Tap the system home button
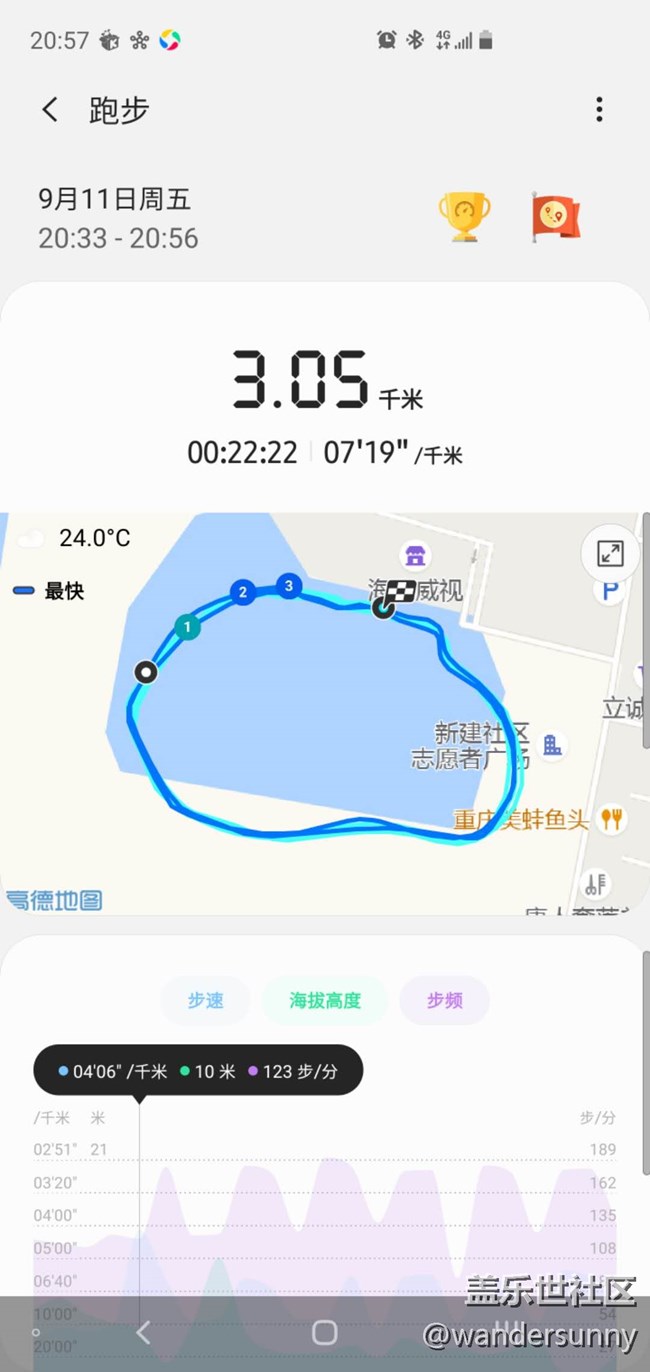The width and height of the screenshot is (650, 1372). (x=325, y=1332)
